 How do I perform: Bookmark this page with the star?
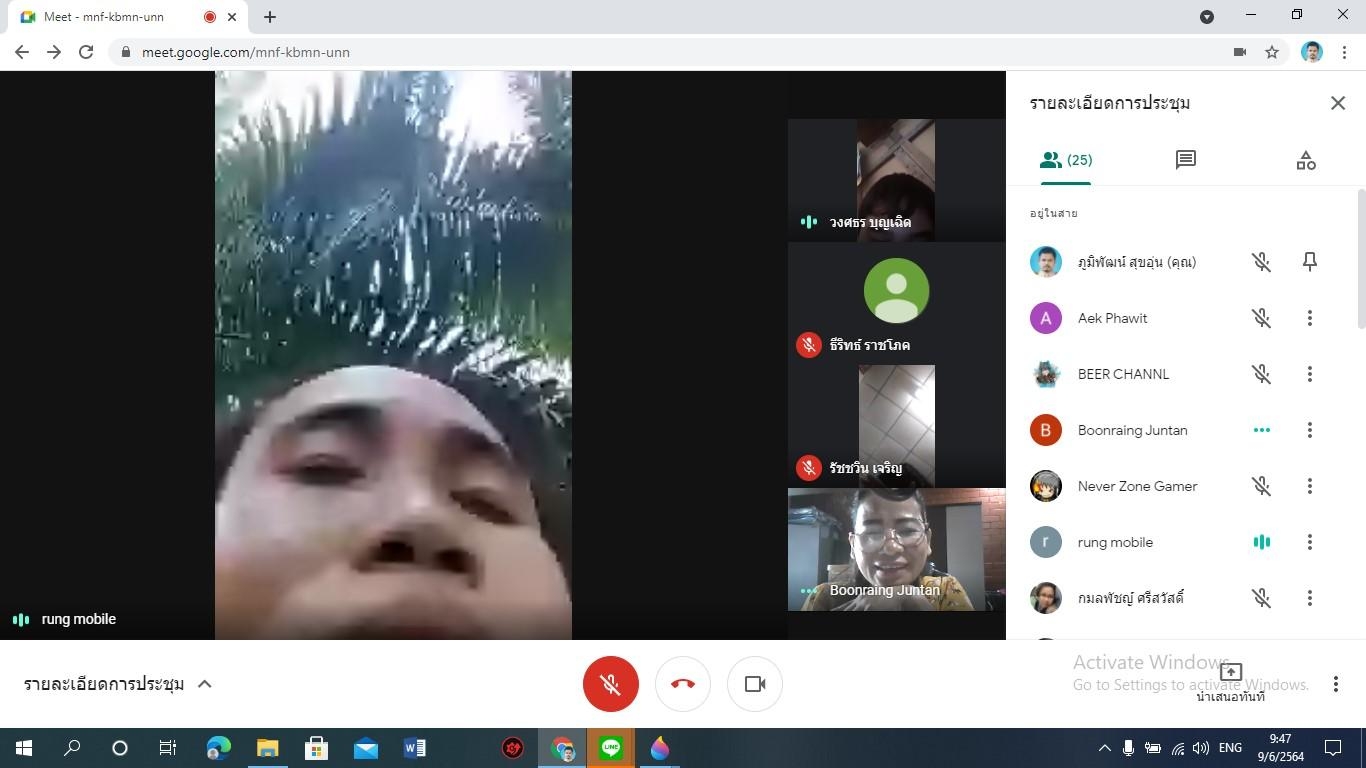tap(1272, 52)
